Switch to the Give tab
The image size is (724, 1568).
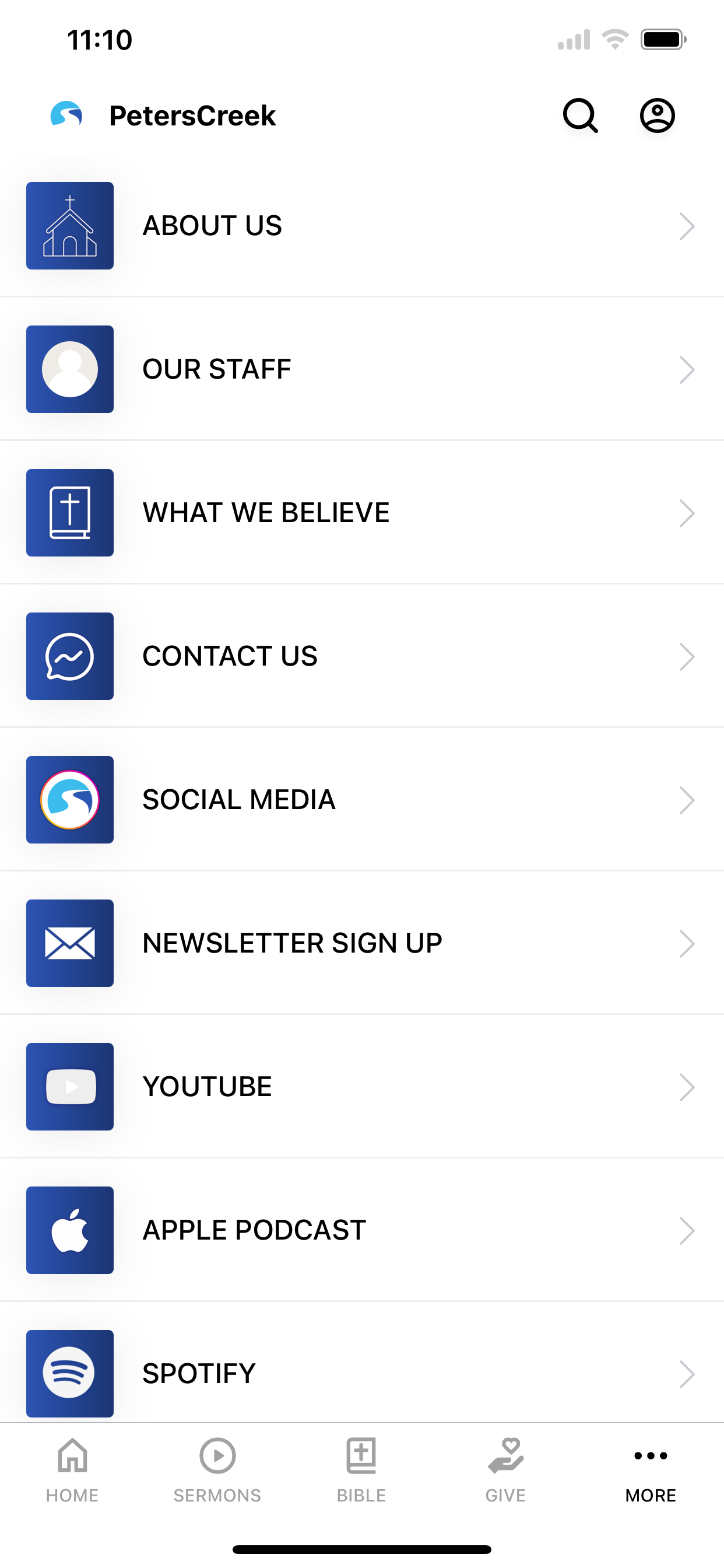click(x=505, y=1470)
